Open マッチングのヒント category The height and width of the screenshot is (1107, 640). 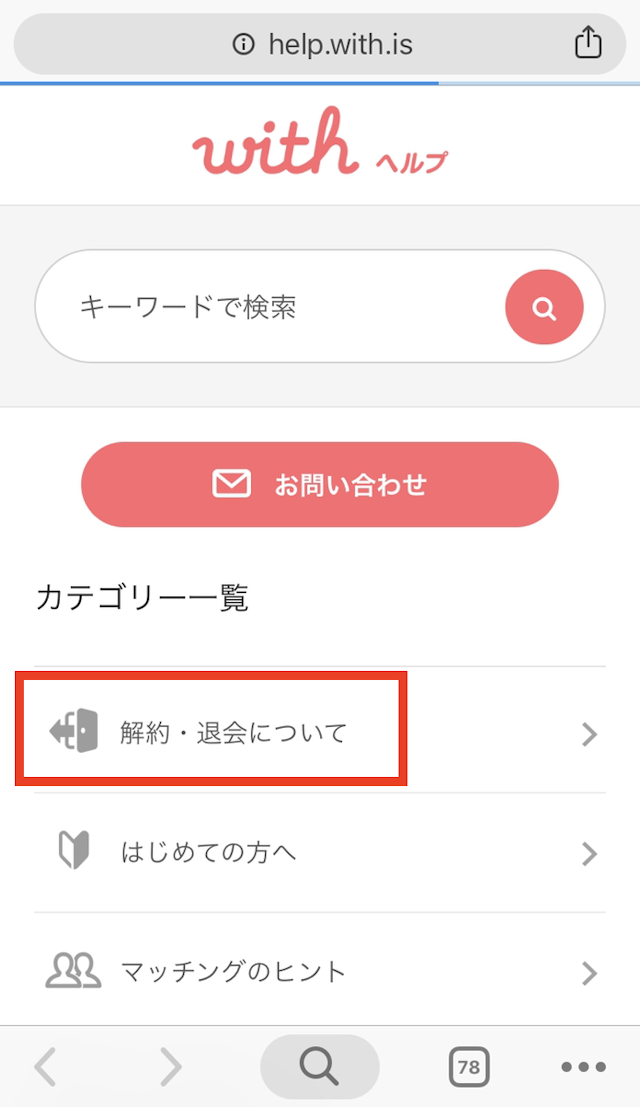[x=320, y=971]
